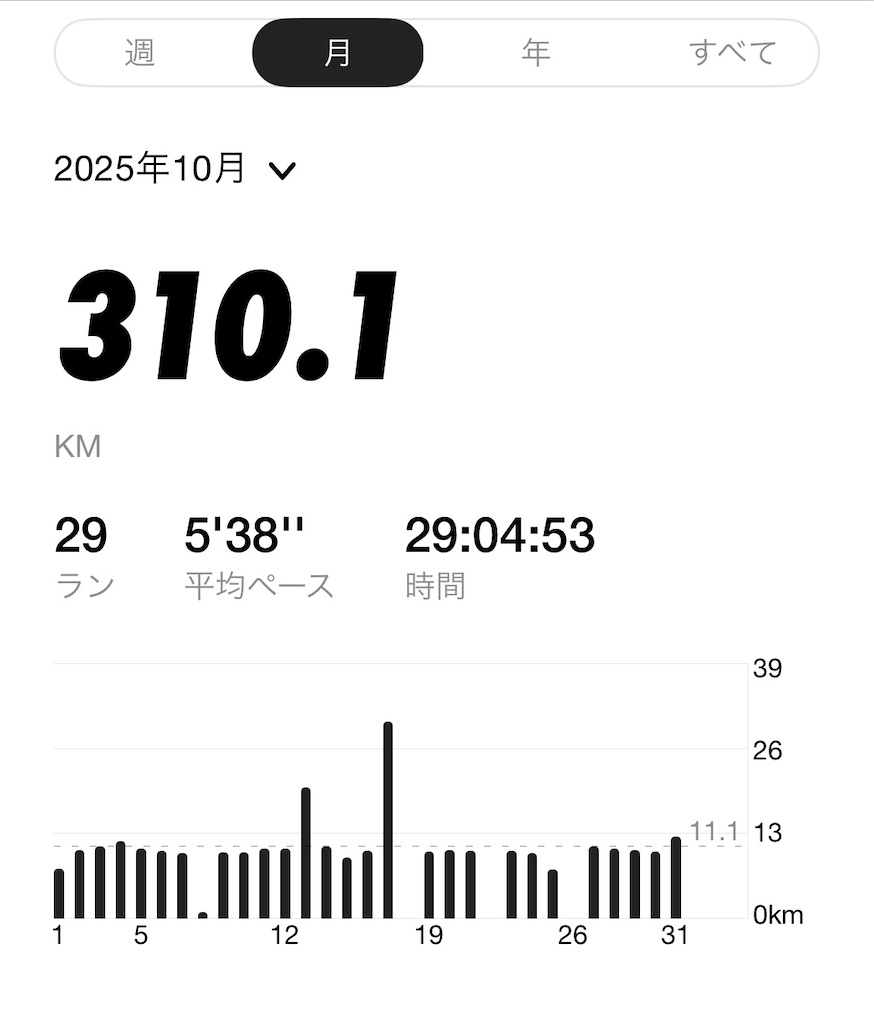Open the 2025年10月 month dropdown
The width and height of the screenshot is (874, 1024).
(x=175, y=169)
